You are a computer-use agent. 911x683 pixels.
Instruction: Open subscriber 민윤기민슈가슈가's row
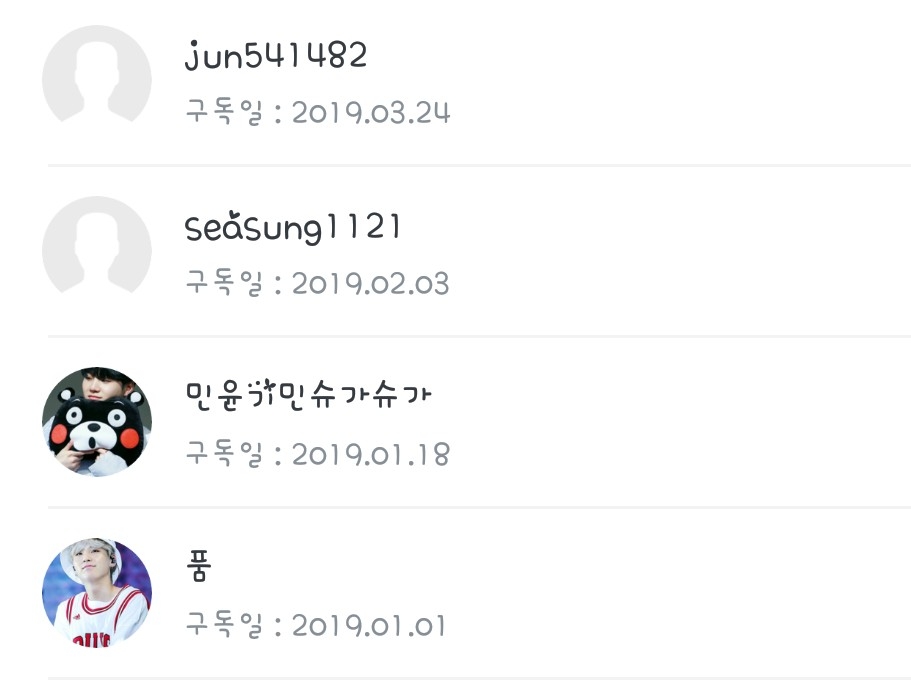pyautogui.click(x=308, y=396)
